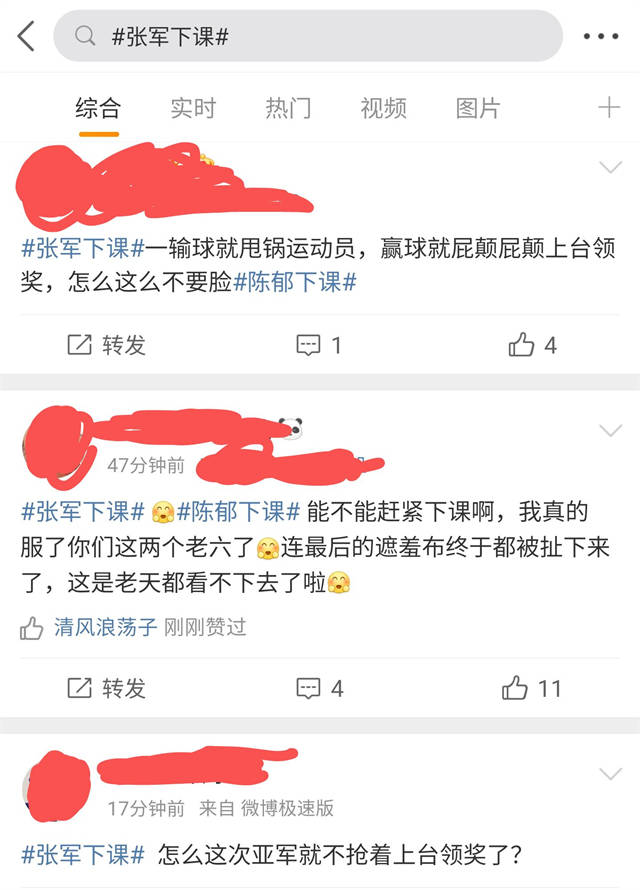Tap the plus icon beside the tabs
The image size is (640, 890).
click(609, 108)
